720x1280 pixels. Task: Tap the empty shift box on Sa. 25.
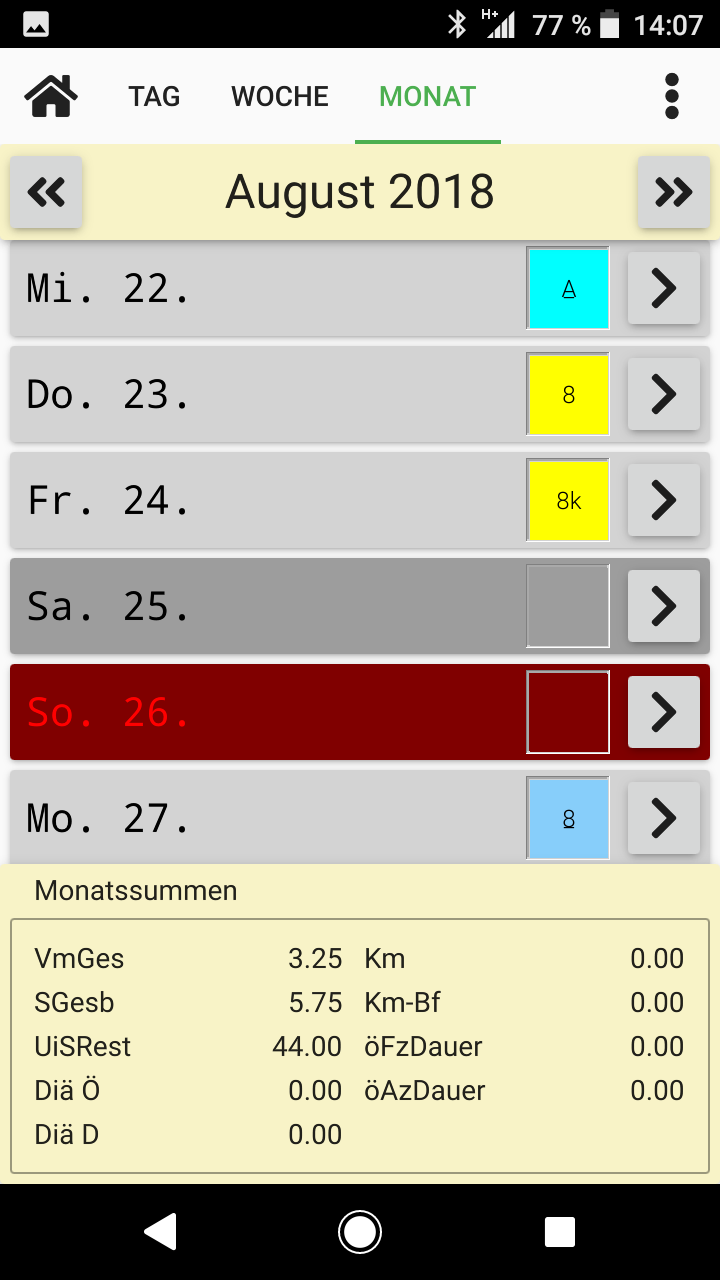click(568, 606)
